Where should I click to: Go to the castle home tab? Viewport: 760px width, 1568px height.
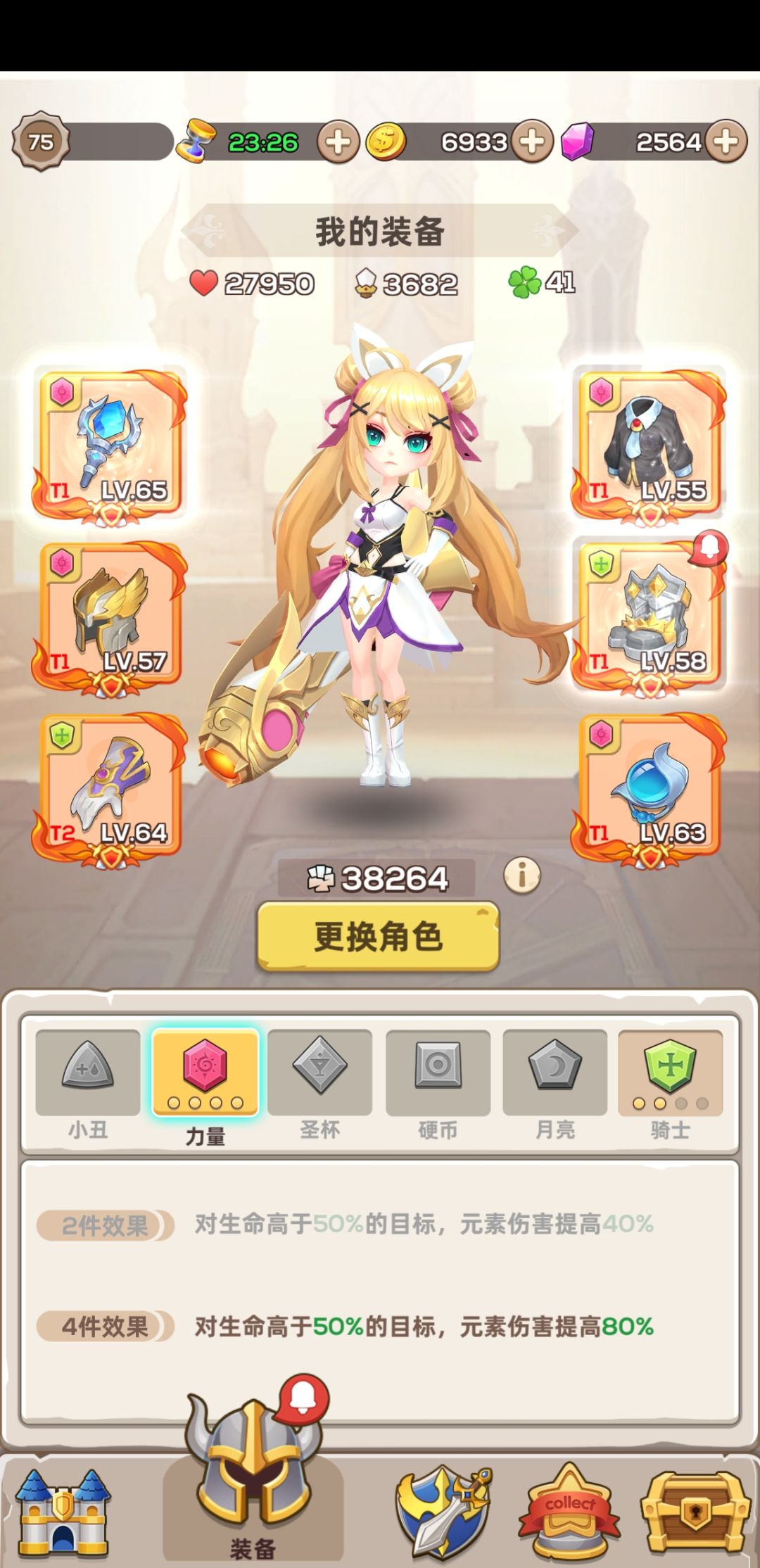tap(63, 1513)
